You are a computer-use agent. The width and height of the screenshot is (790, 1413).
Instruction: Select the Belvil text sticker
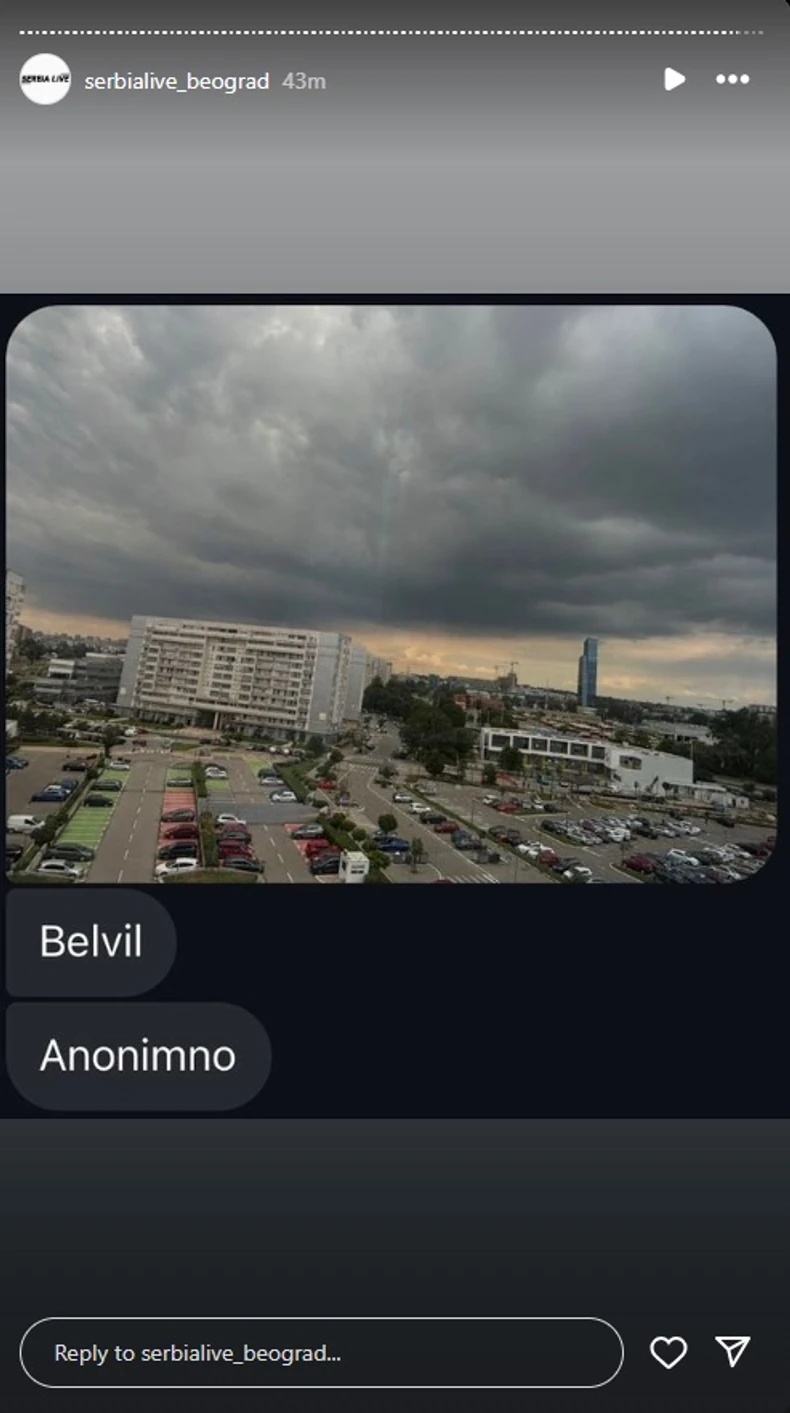pyautogui.click(x=91, y=941)
